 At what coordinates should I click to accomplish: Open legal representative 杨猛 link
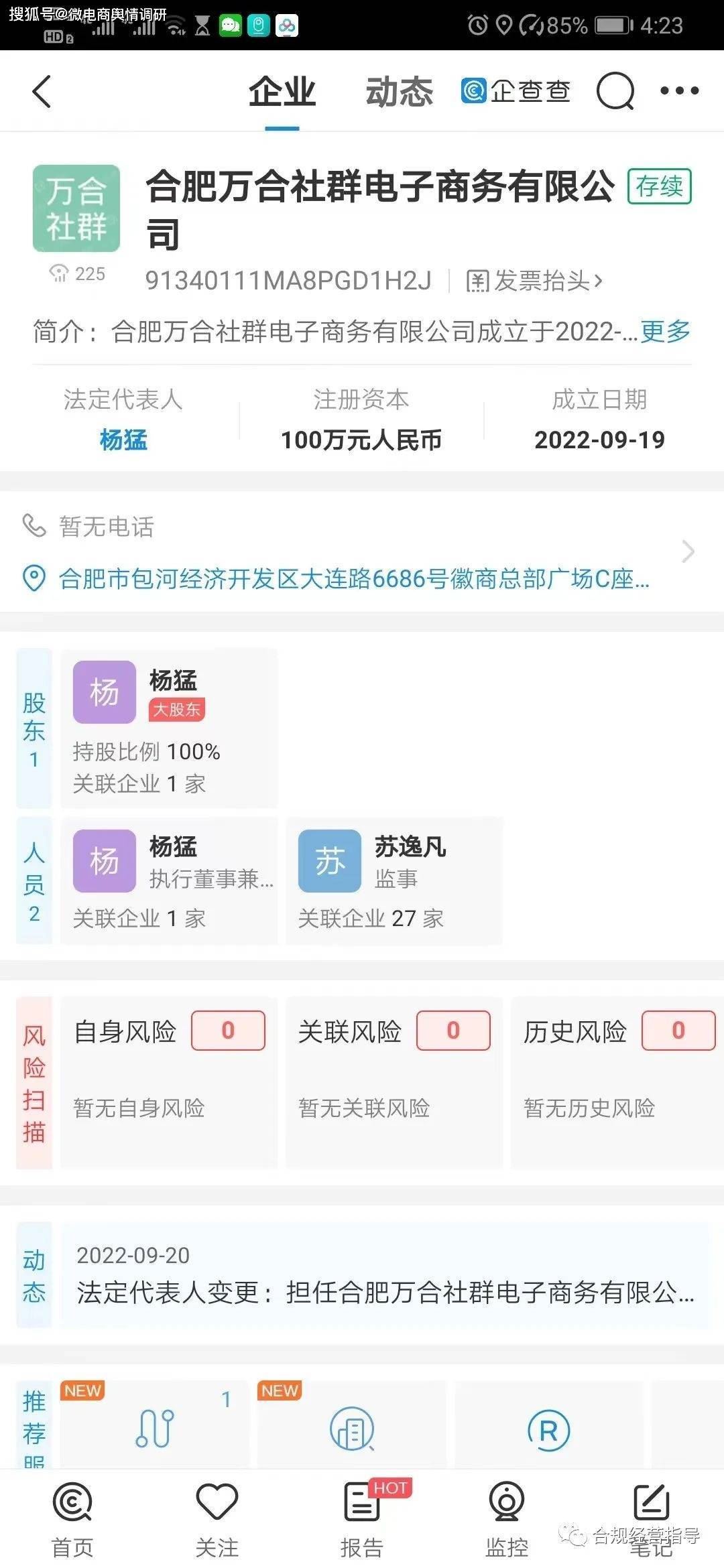point(123,440)
